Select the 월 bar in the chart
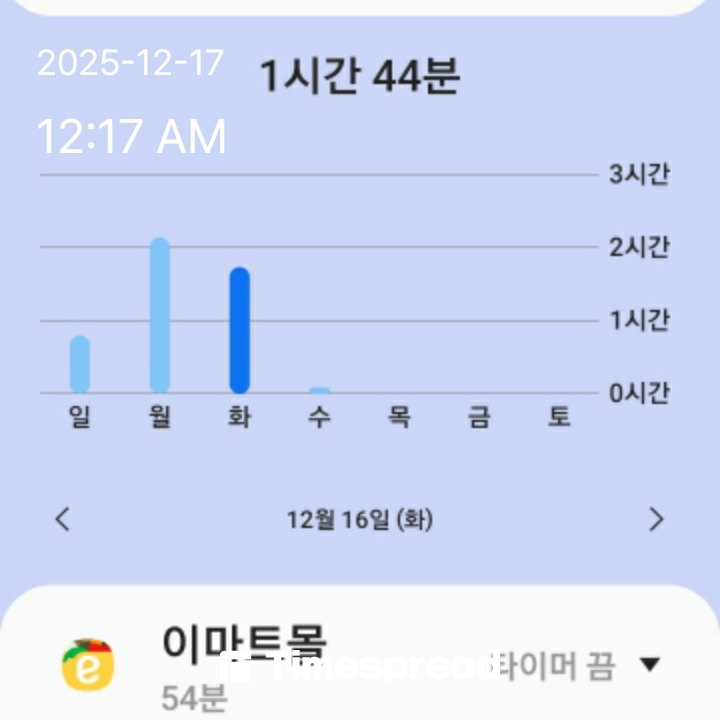Viewport: 720px width, 720px height. pos(160,316)
